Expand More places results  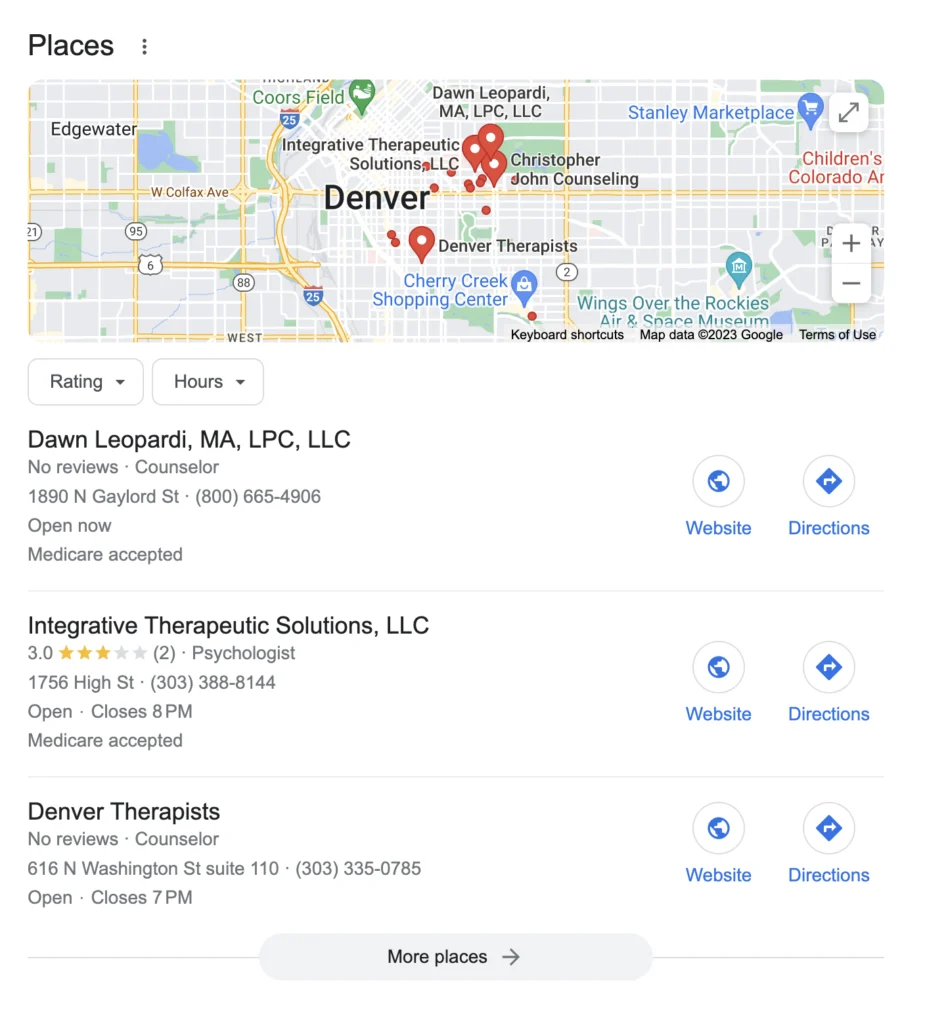[x=454, y=956]
